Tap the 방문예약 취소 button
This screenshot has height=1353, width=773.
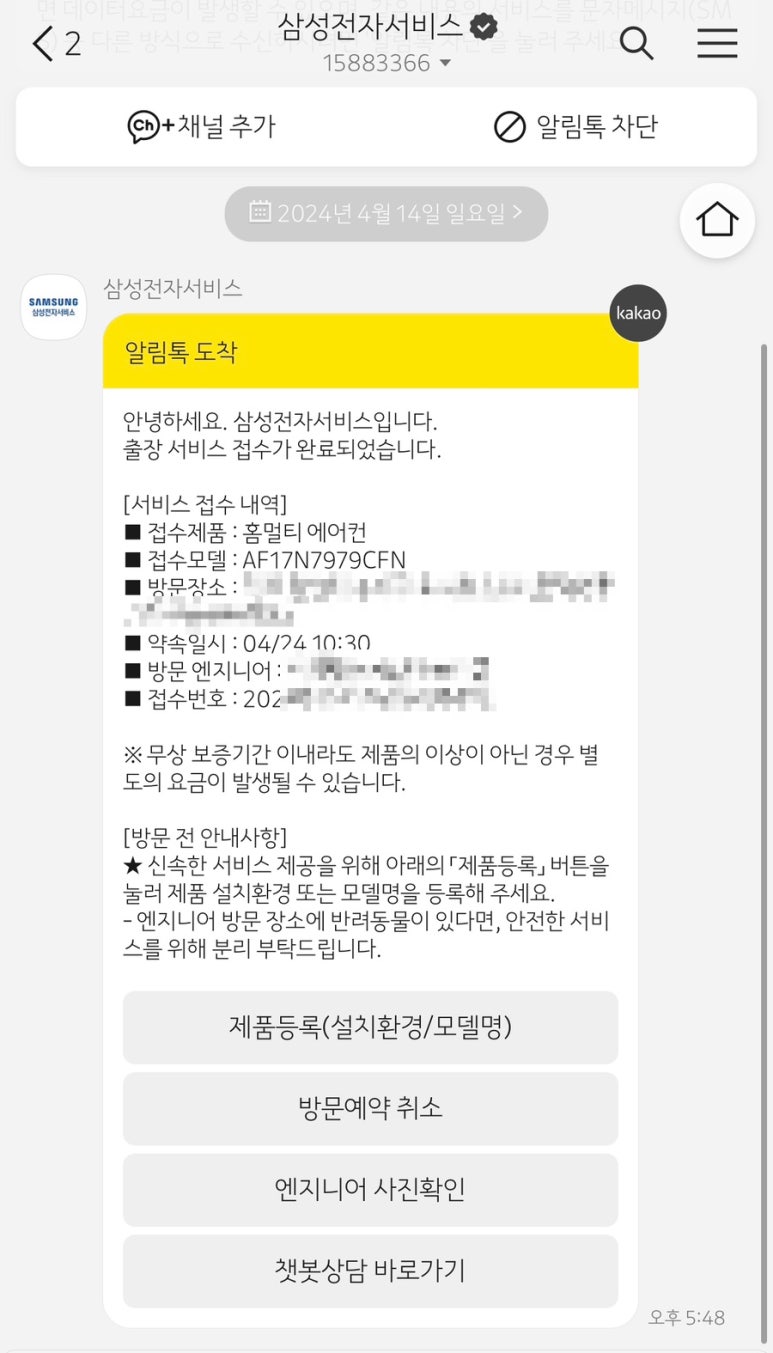coord(369,1108)
